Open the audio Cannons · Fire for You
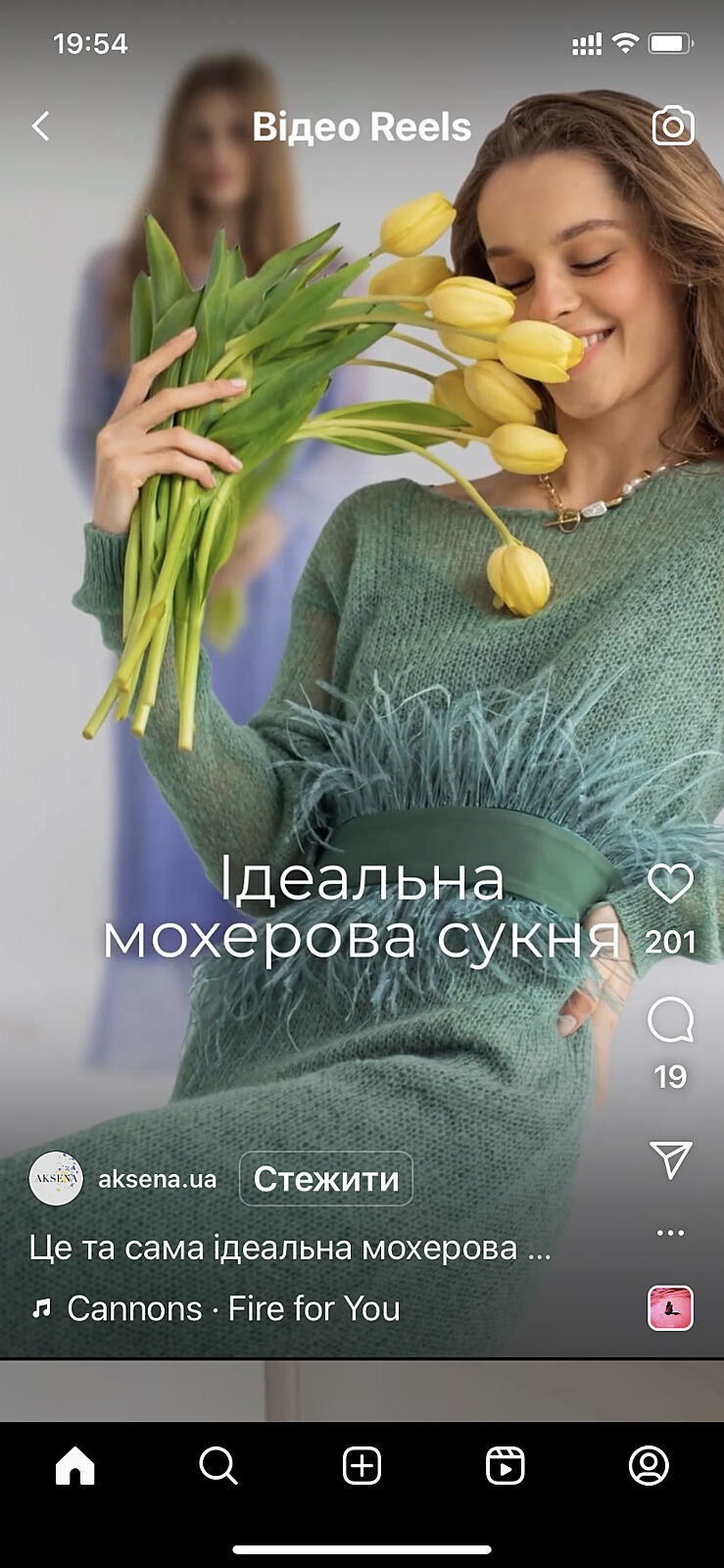 (x=233, y=1309)
